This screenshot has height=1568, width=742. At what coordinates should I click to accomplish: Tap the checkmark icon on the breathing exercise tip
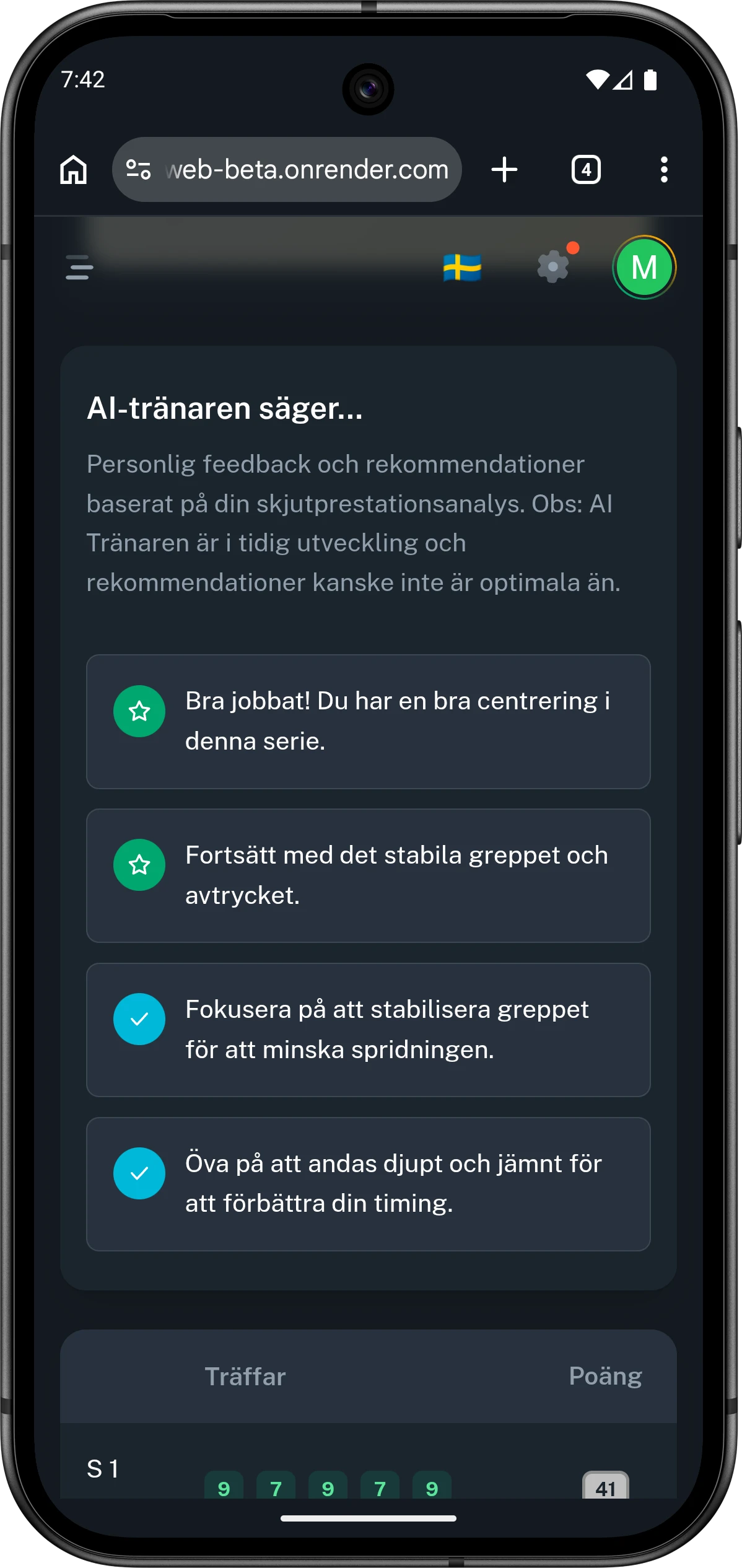click(x=139, y=1173)
